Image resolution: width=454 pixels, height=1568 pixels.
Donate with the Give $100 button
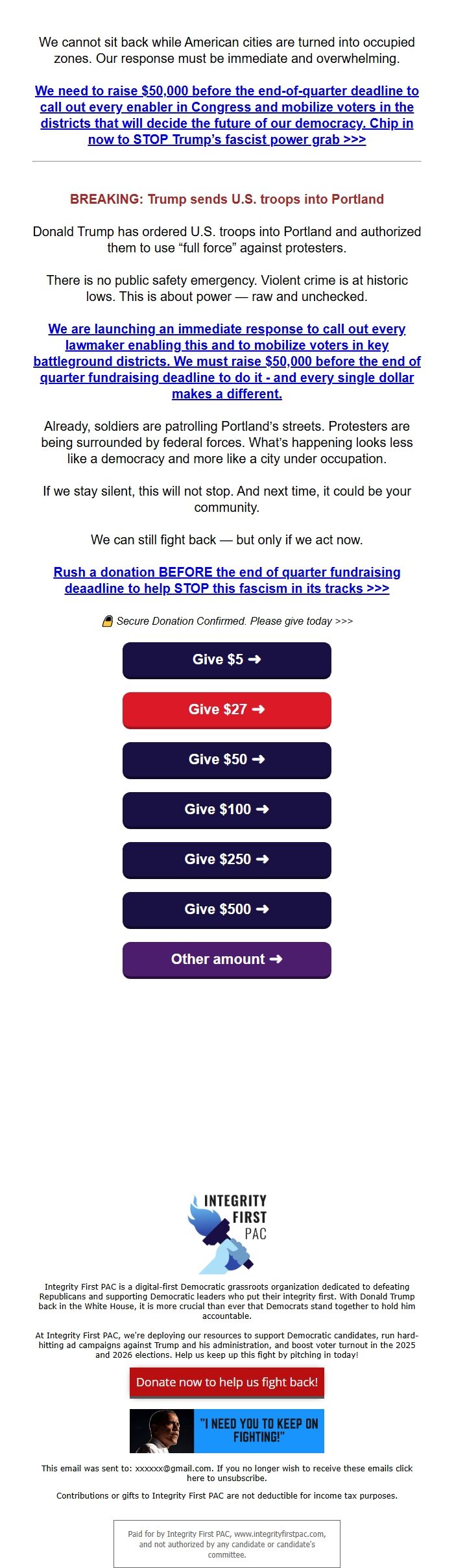click(227, 810)
